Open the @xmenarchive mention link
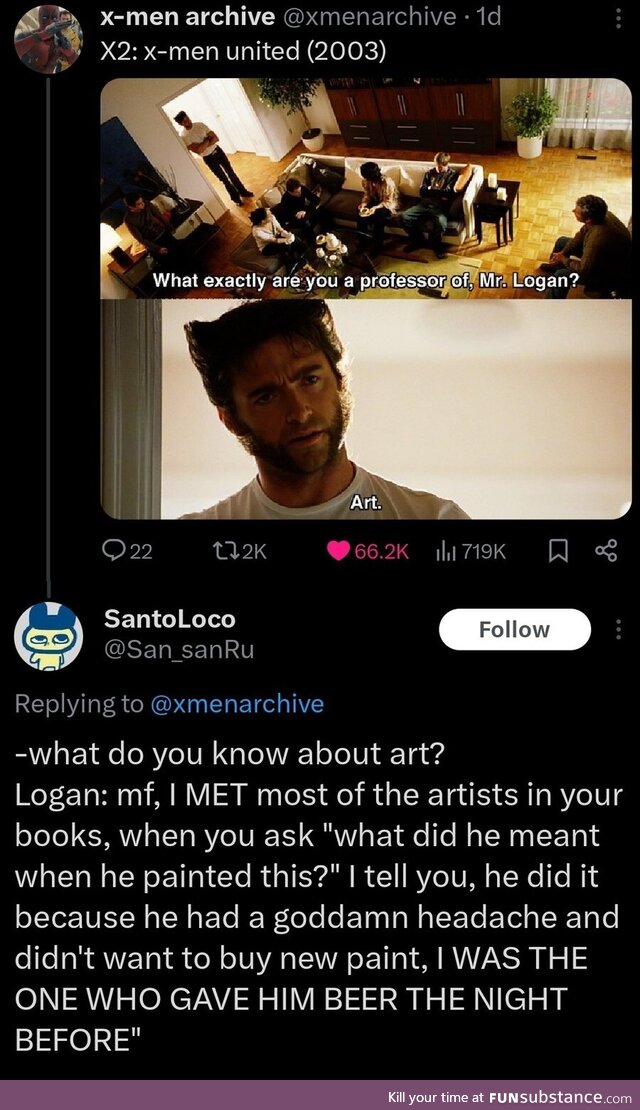 coord(237,703)
